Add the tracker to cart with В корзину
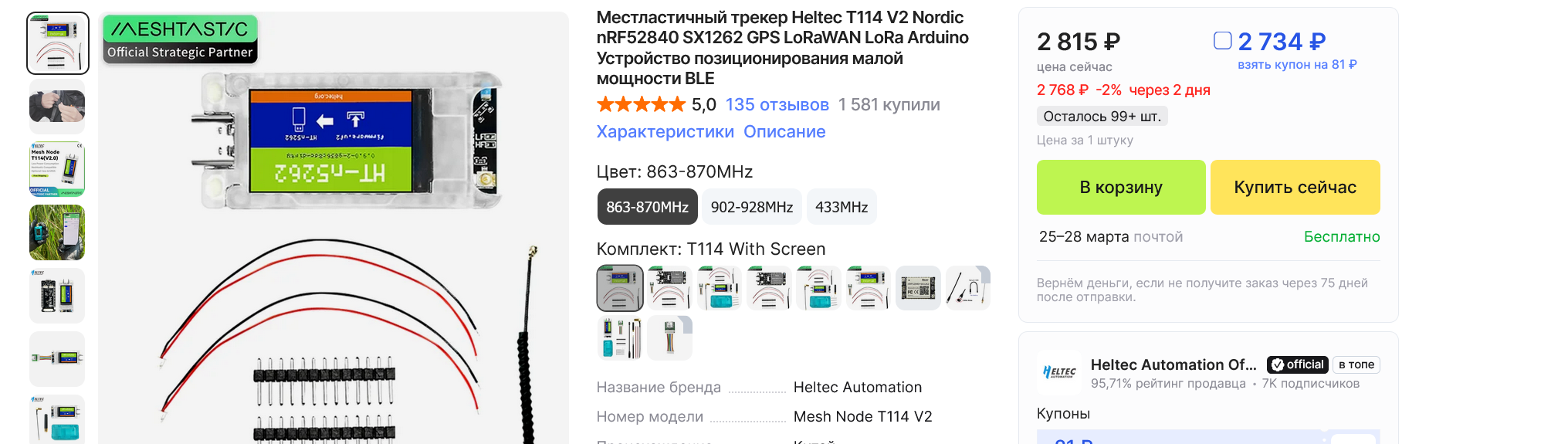 point(1120,187)
